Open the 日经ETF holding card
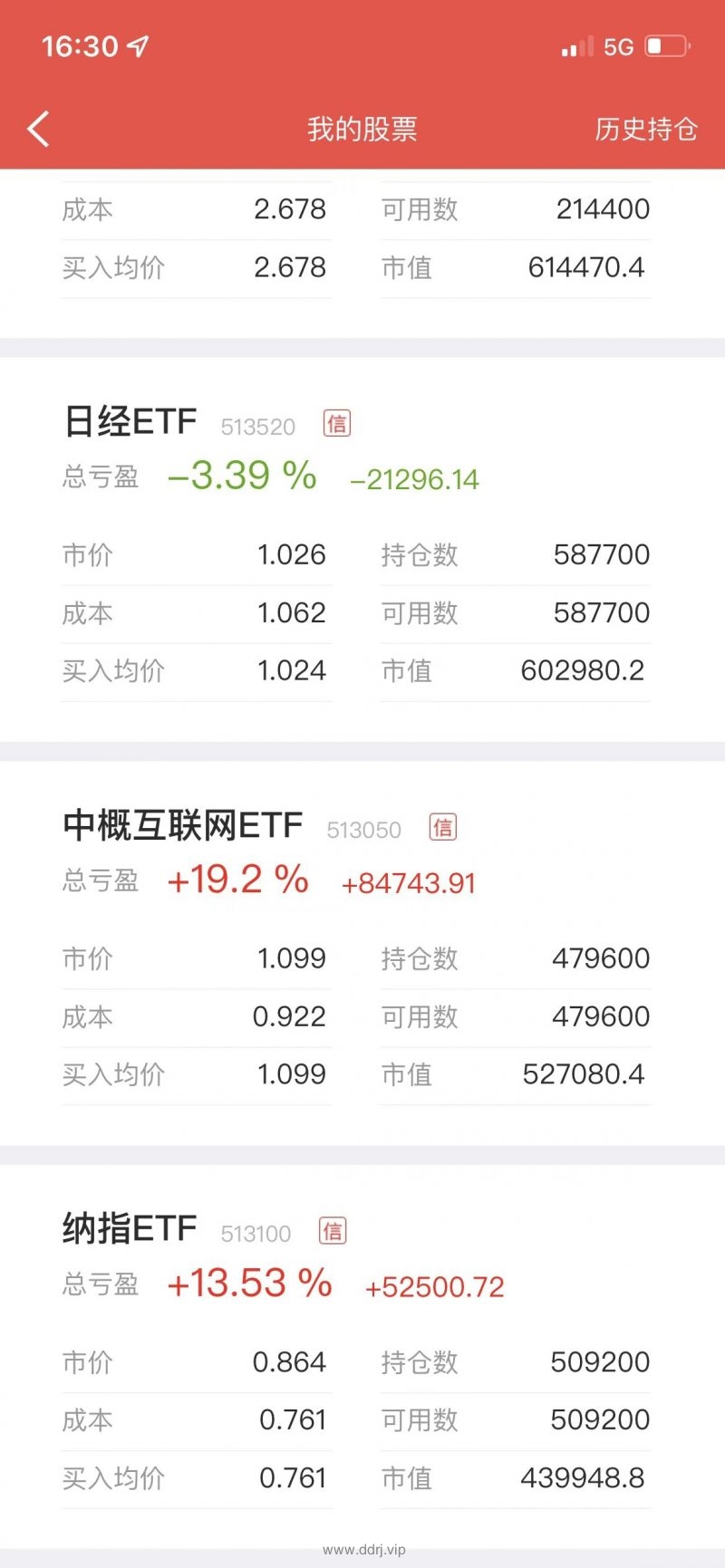Screen dimensions: 725x1568 point(362,550)
